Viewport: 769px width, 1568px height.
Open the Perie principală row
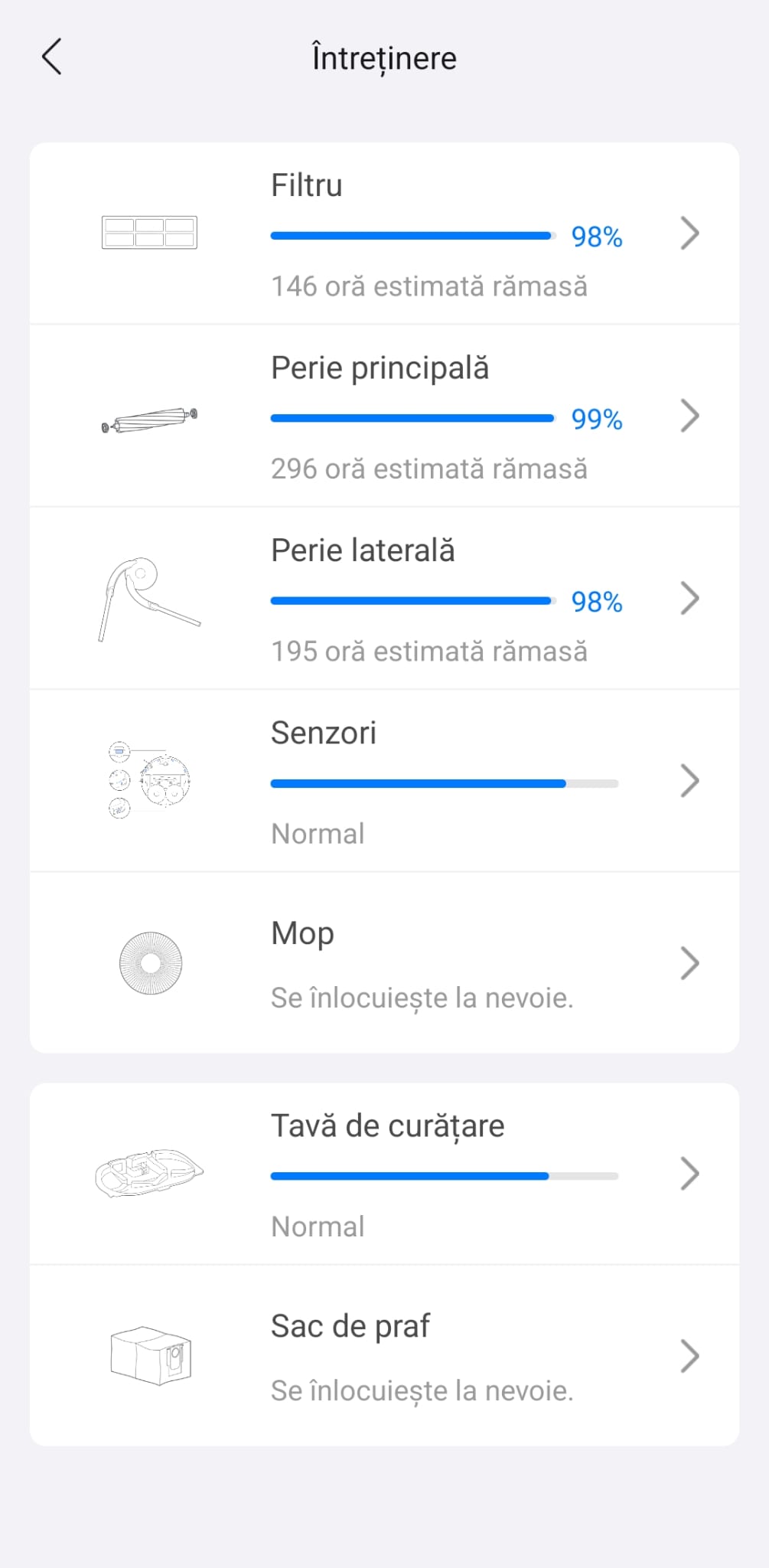pos(384,416)
